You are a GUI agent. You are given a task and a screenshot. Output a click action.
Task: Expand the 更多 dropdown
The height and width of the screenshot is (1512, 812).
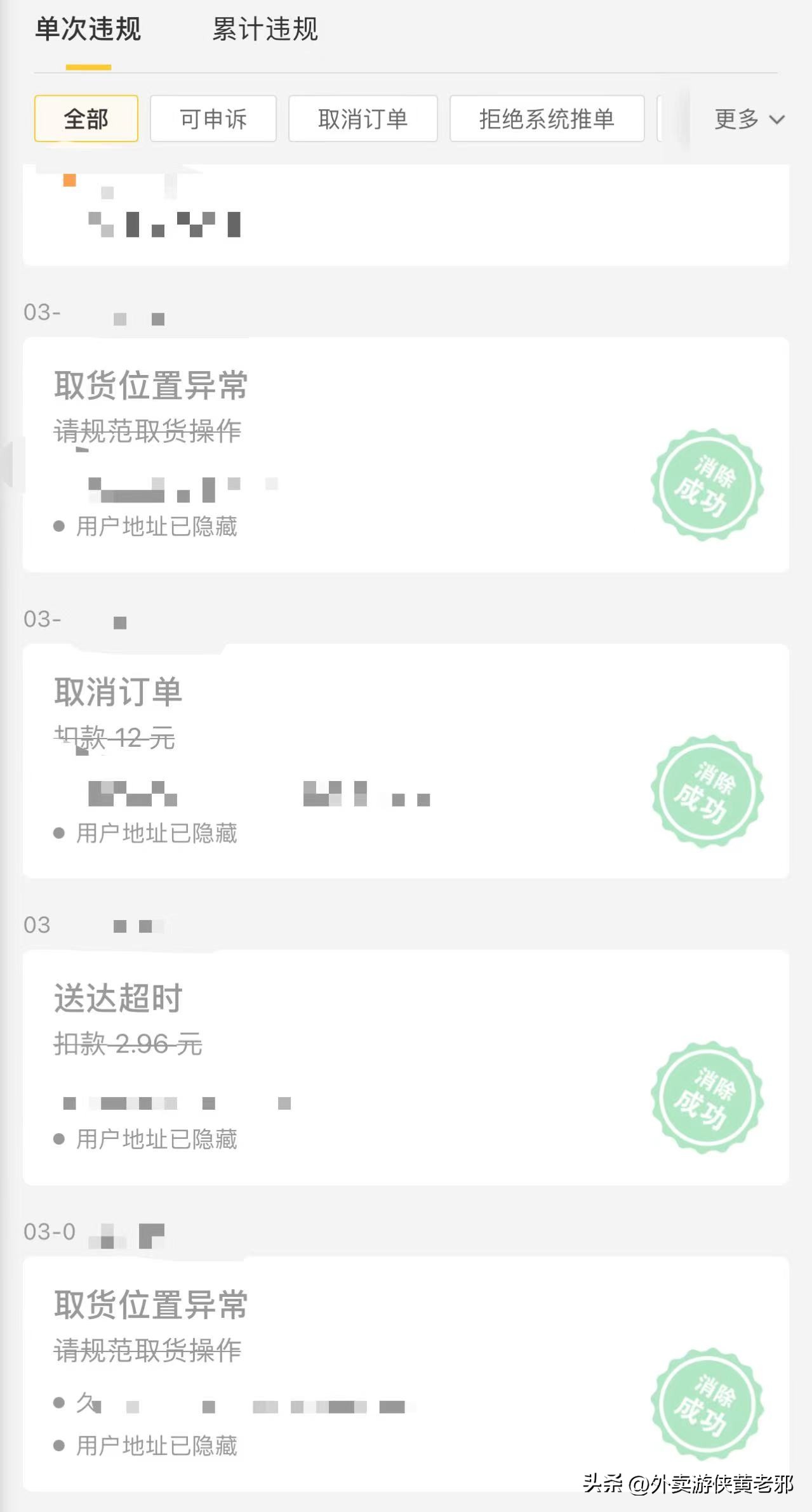(x=736, y=119)
